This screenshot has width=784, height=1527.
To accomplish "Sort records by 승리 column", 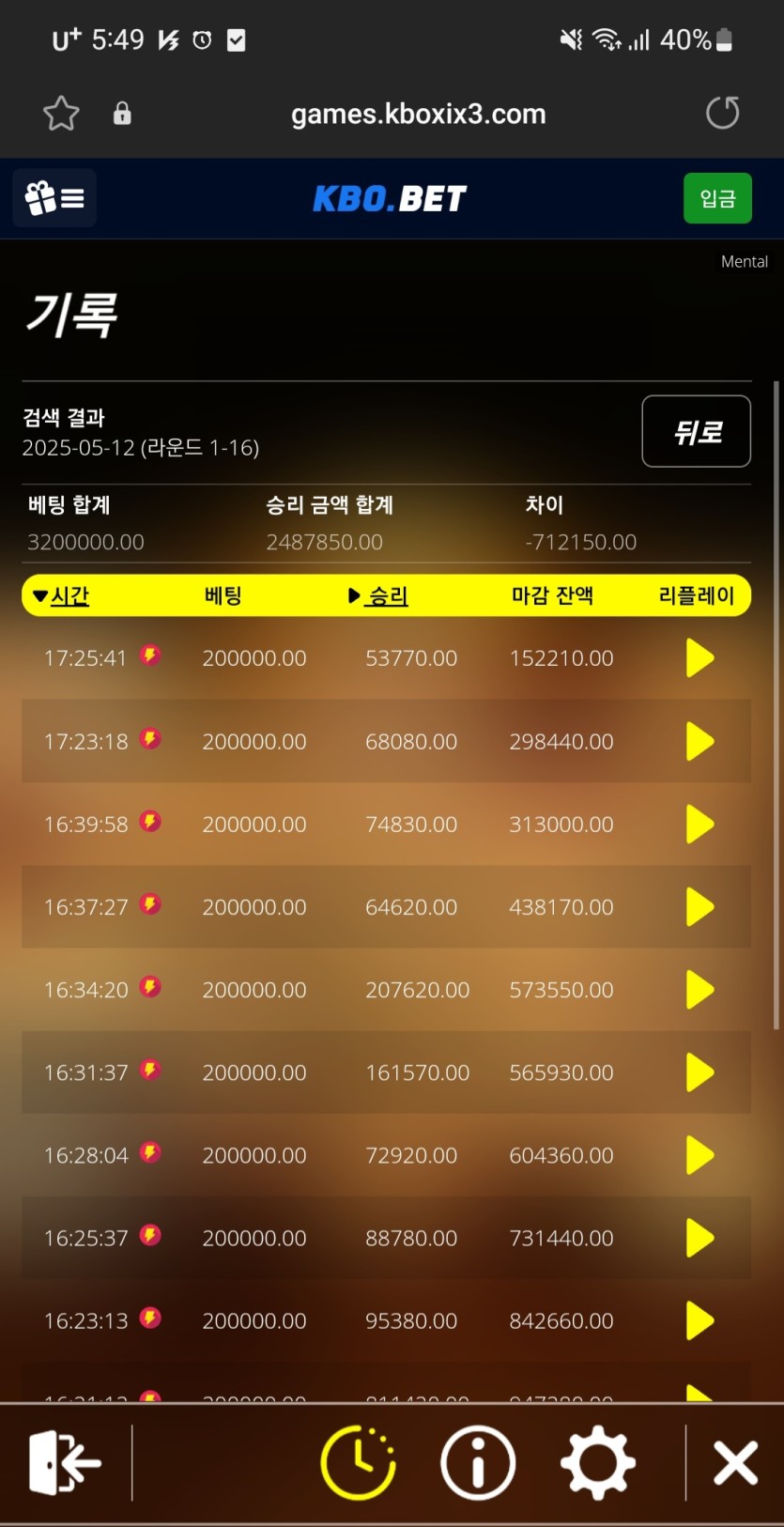I will tap(379, 595).
